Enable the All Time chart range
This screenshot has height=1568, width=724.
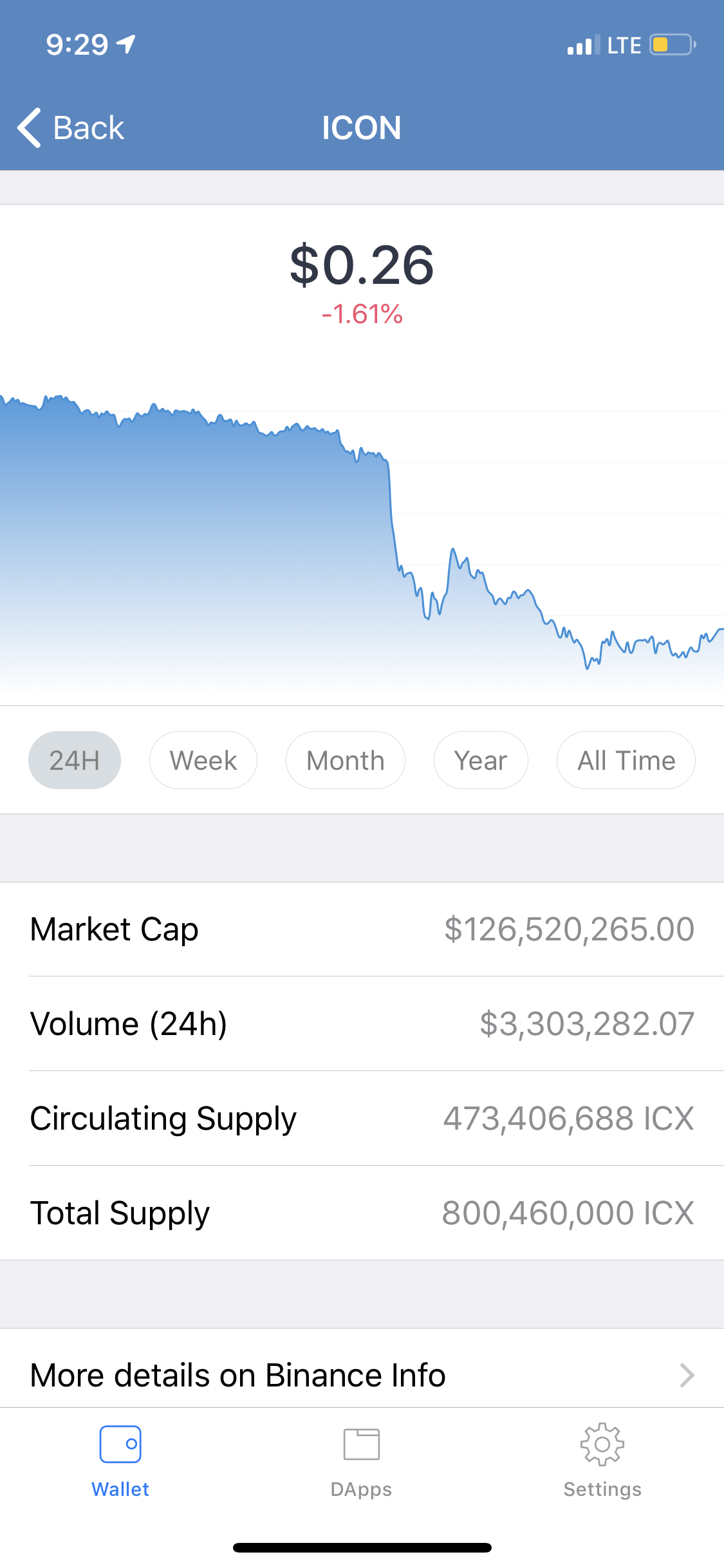(625, 760)
